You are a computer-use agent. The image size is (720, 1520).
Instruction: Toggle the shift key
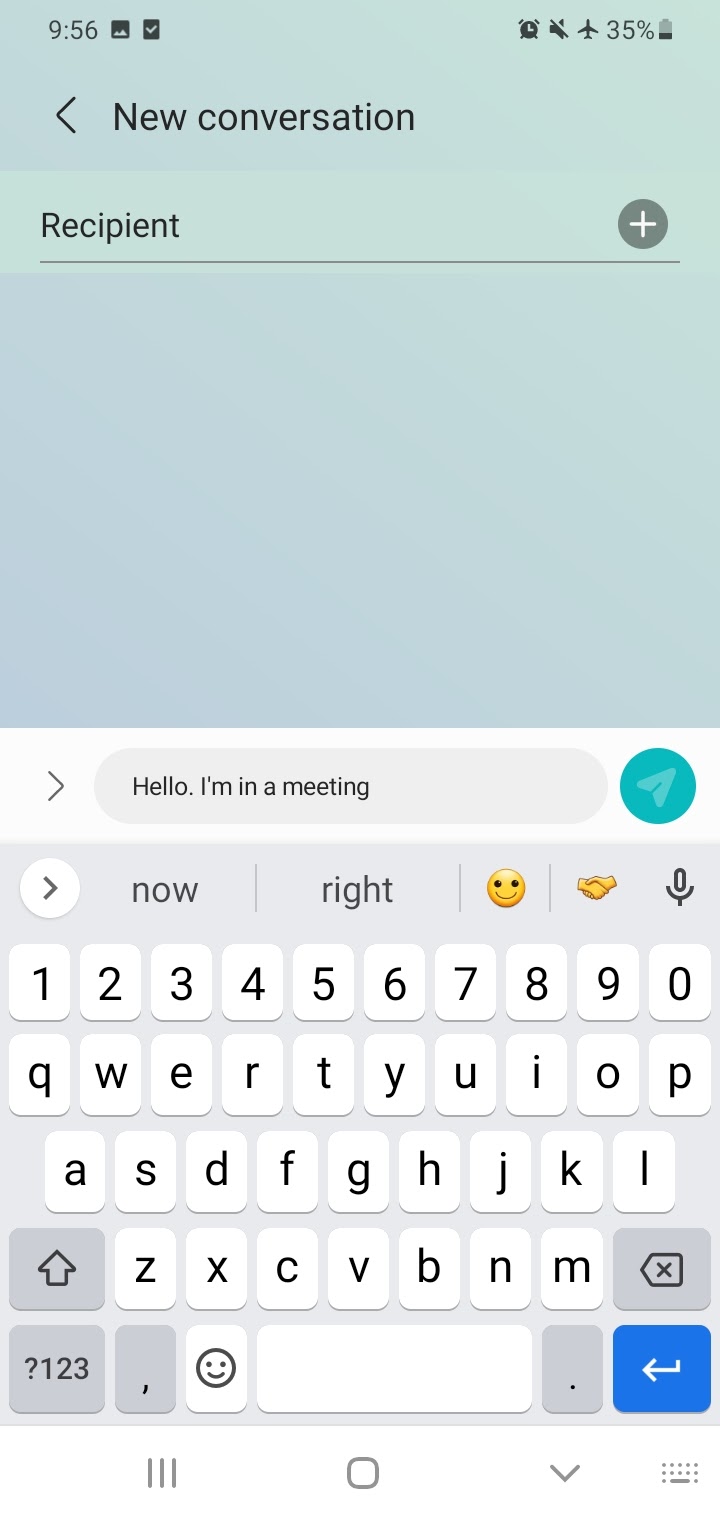click(57, 1269)
